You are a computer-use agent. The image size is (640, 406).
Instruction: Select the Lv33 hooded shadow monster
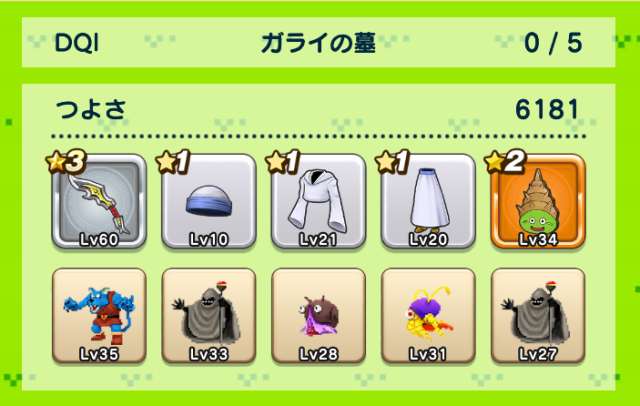click(x=209, y=315)
